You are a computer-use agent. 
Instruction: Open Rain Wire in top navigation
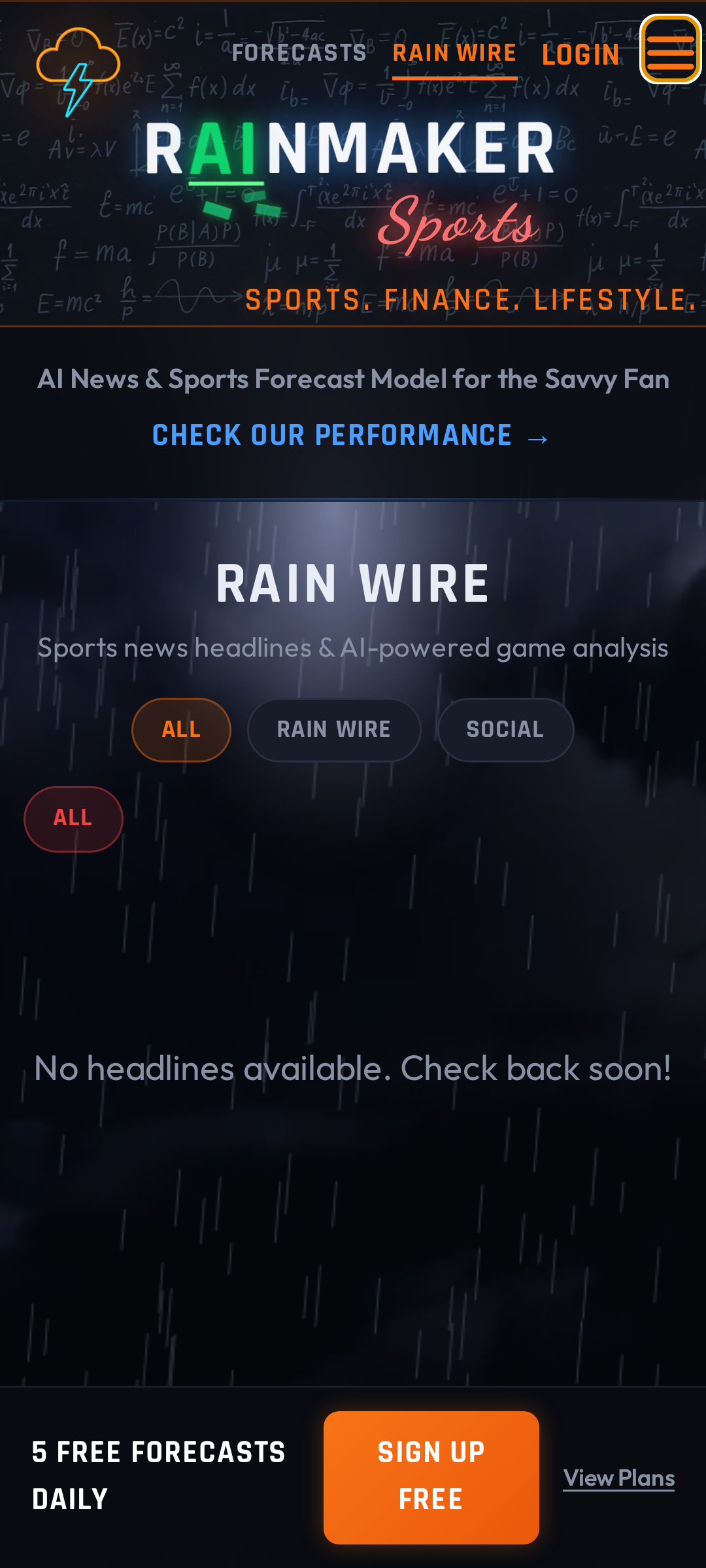(x=454, y=53)
